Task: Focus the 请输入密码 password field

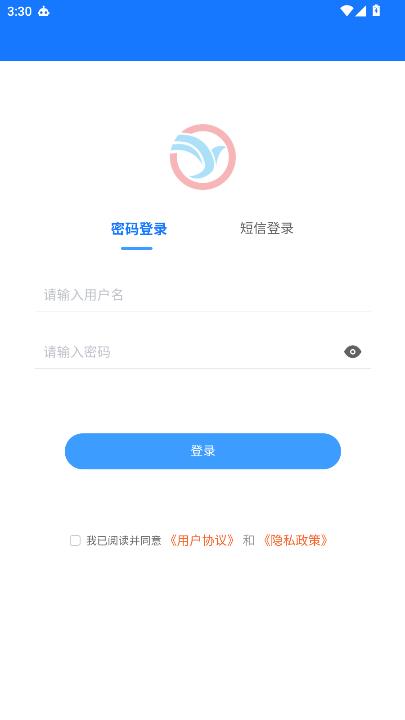Action: 186,352
